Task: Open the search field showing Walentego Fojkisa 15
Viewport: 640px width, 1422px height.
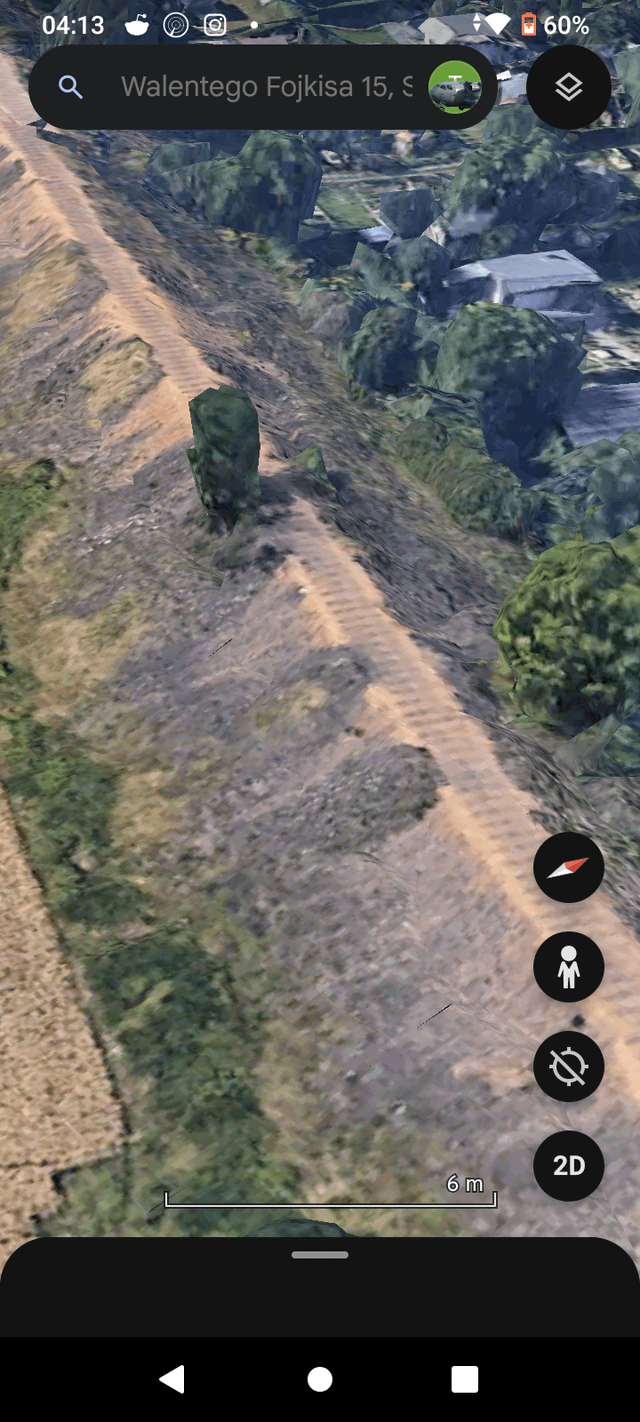Action: (263, 87)
